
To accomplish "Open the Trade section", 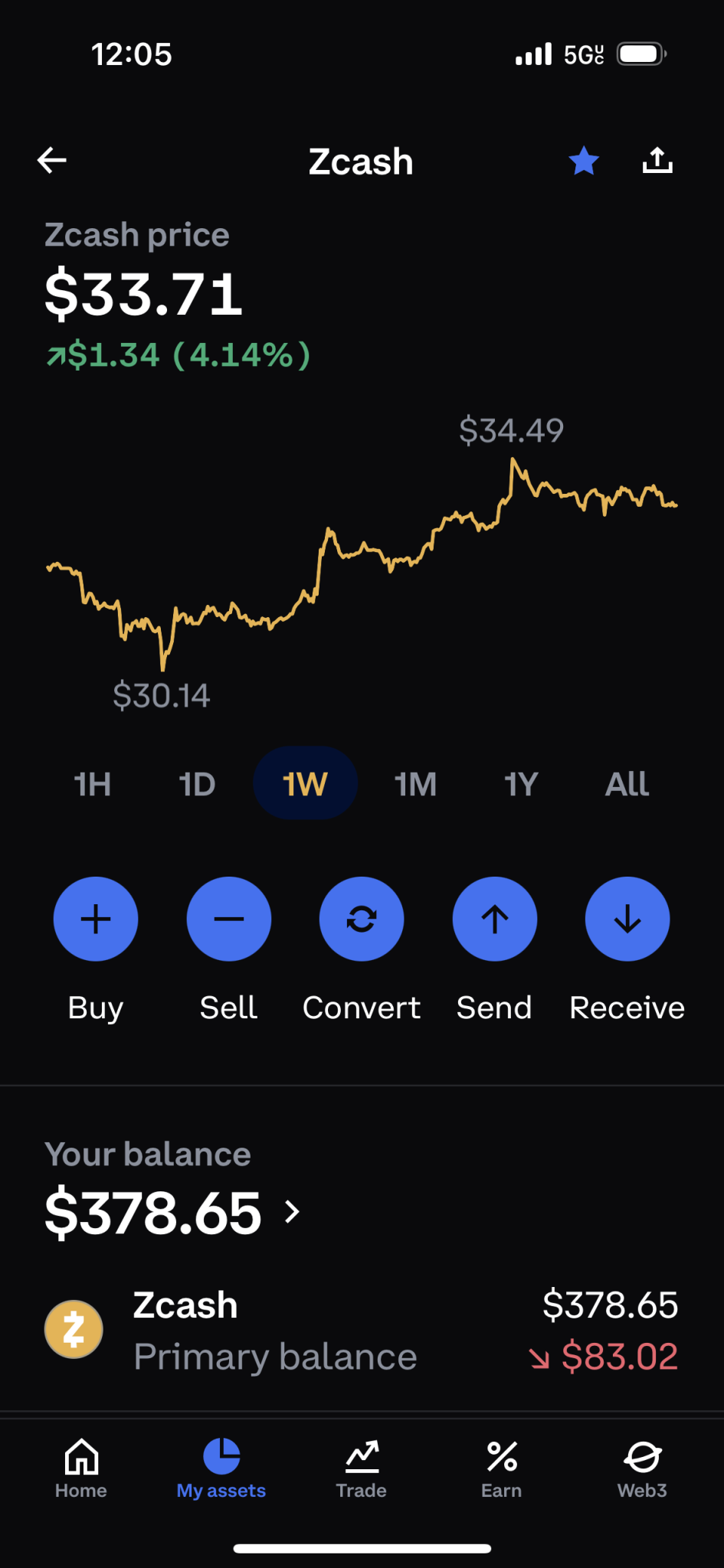I will tap(361, 1466).
